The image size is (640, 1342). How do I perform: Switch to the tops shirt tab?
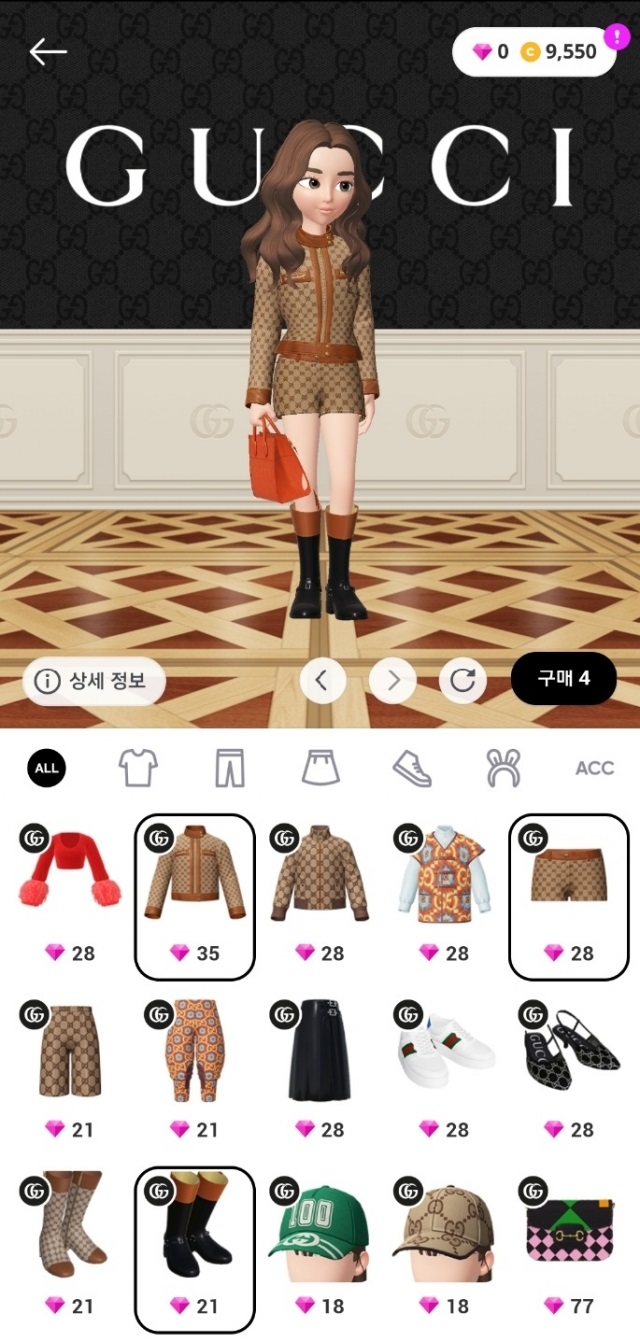tap(138, 768)
